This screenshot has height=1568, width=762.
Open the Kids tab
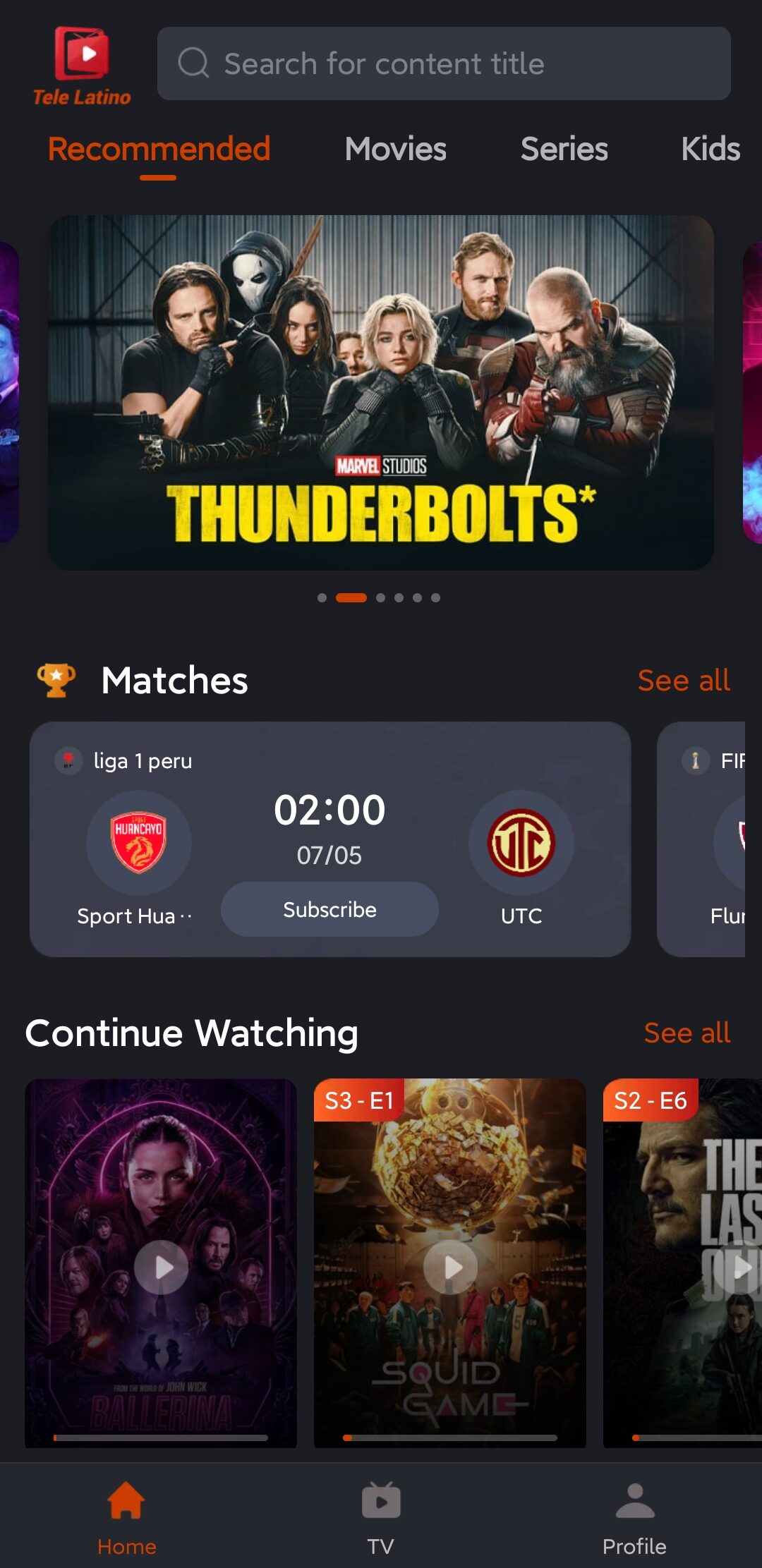[710, 149]
